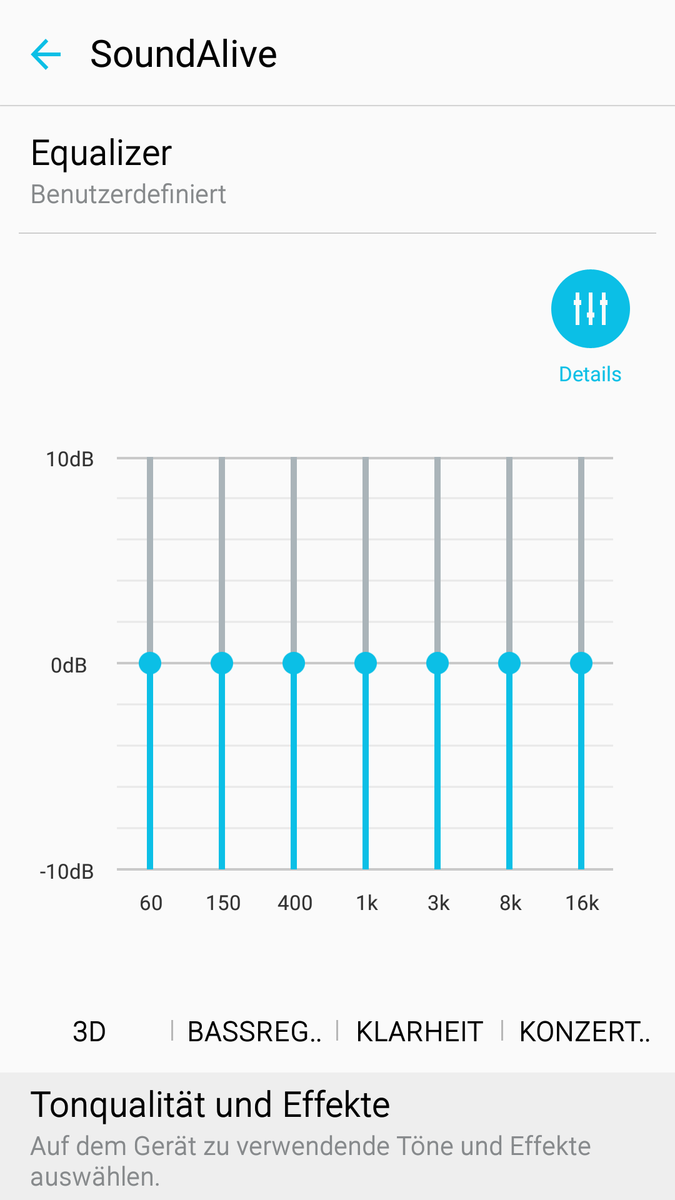Choose the KLARHEIT effect
The image size is (675, 1200).
pos(419,1031)
